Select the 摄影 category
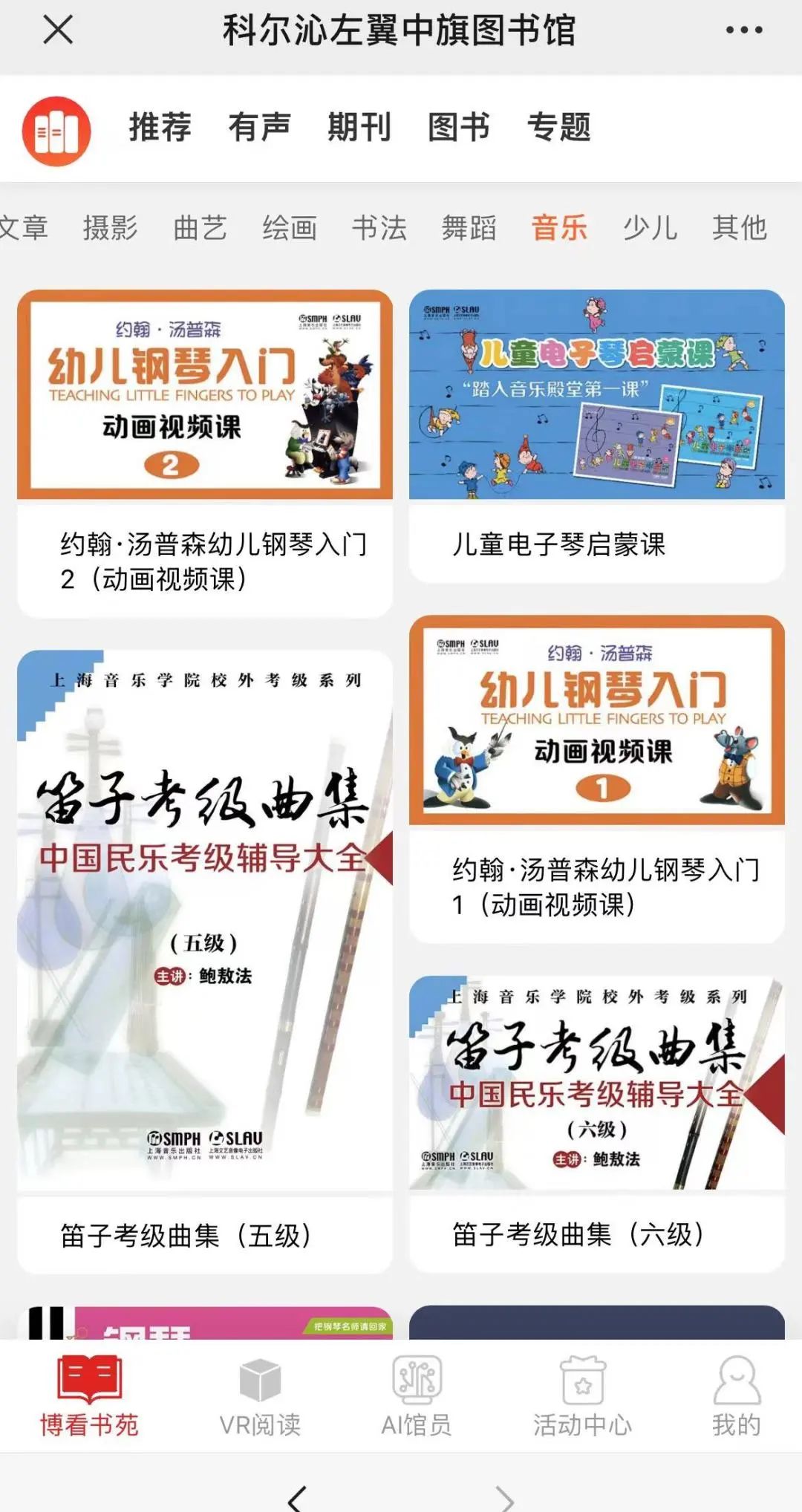 (x=110, y=227)
